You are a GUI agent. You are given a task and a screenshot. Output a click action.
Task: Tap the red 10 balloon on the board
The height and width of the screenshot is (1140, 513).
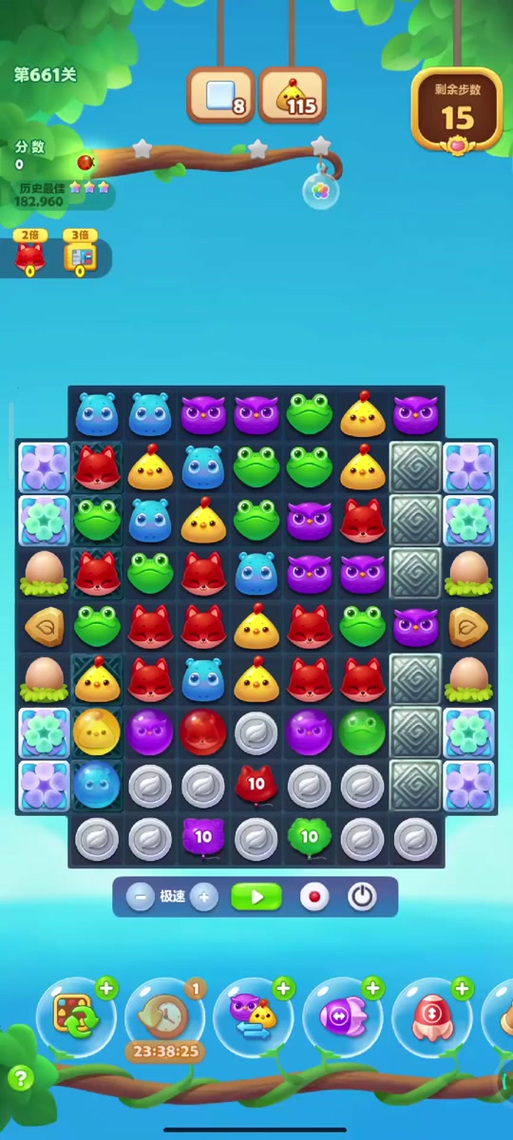[x=256, y=784]
